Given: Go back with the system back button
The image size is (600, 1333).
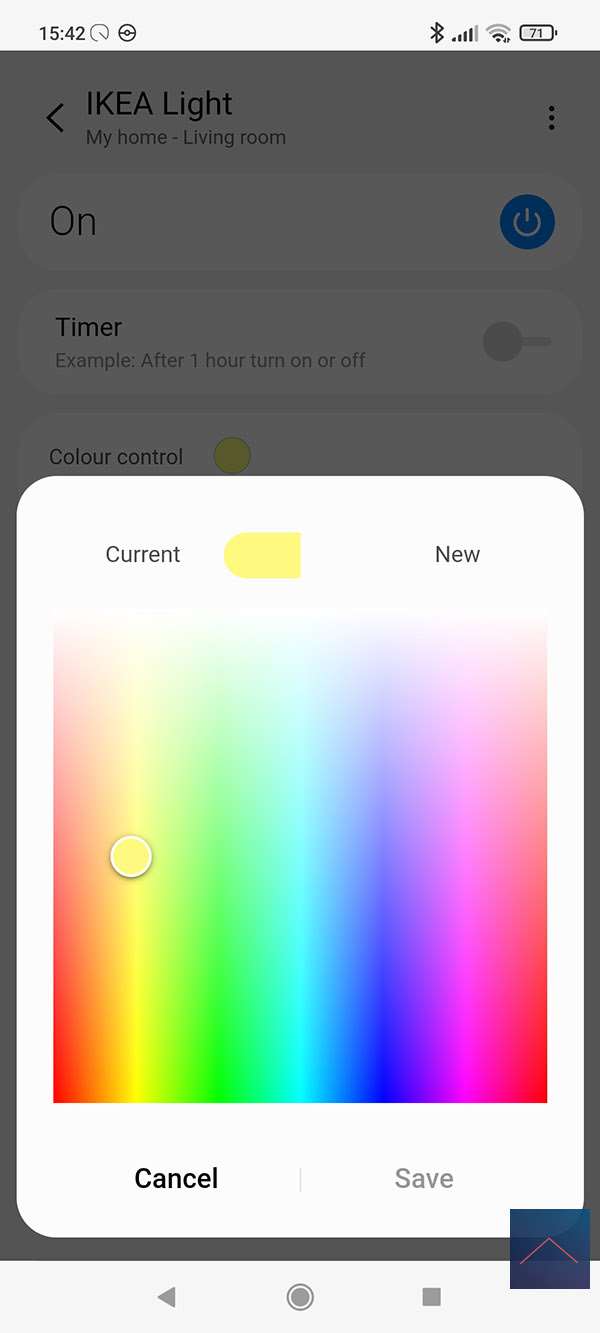Looking at the screenshot, I should tap(167, 1297).
